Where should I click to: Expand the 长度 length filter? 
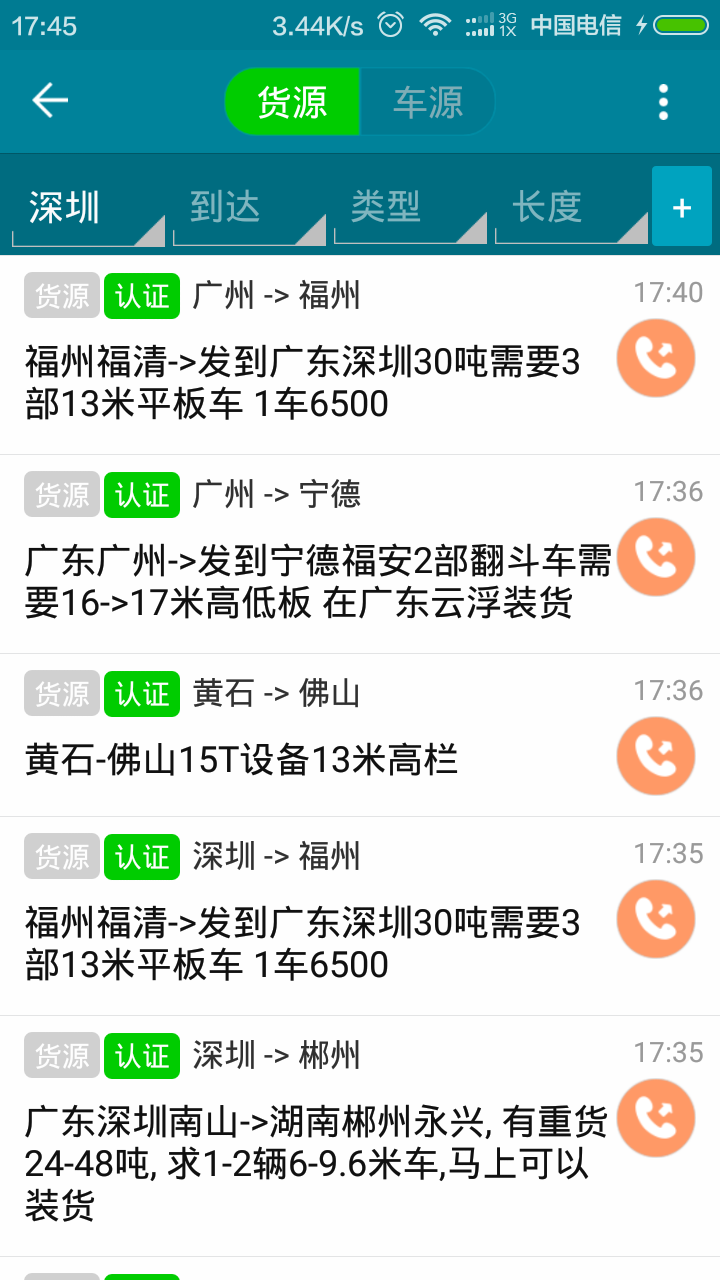click(x=571, y=208)
